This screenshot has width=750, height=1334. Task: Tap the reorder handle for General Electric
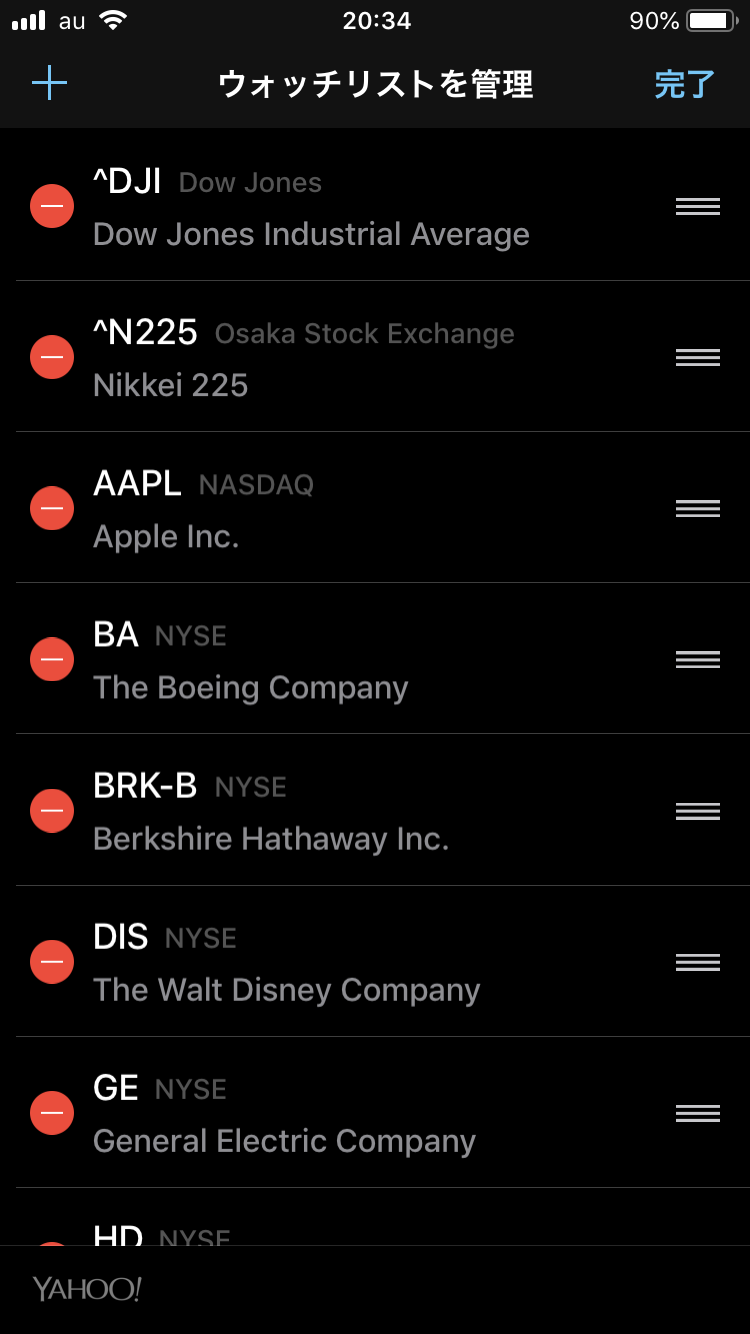(x=697, y=1112)
